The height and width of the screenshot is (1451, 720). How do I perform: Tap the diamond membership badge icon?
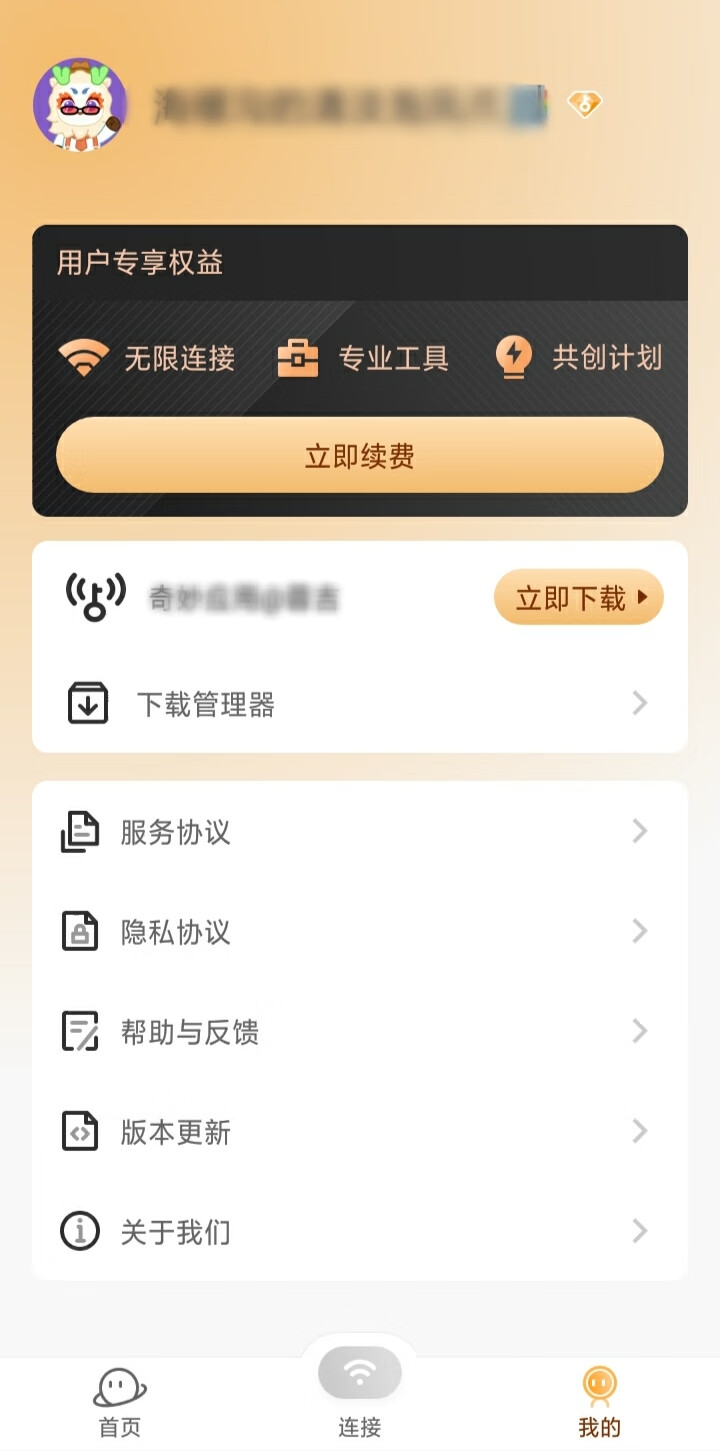pos(584,104)
